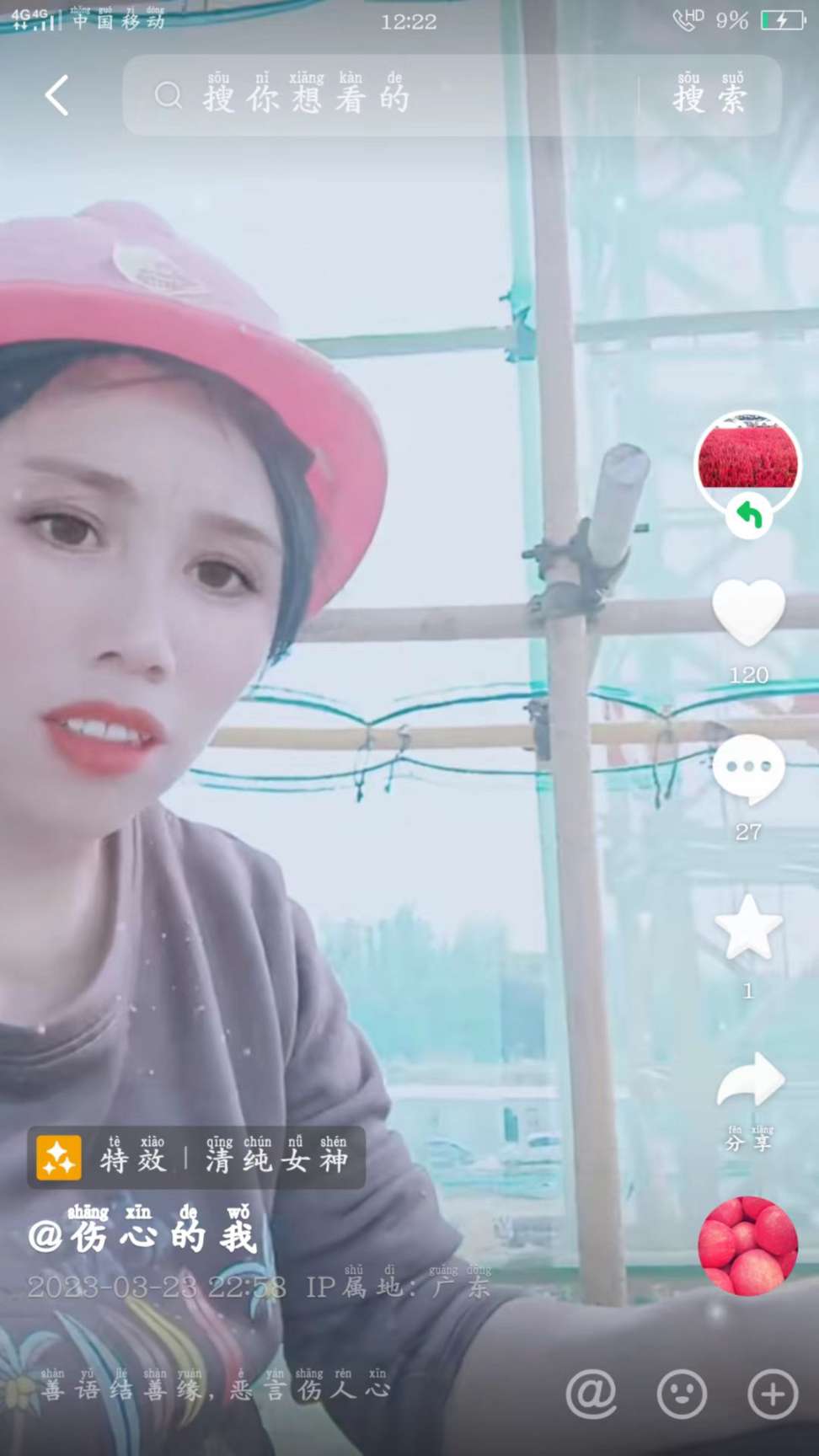This screenshot has height=1456, width=819.
Task: Tap the 搜索 search button
Action: (x=709, y=96)
